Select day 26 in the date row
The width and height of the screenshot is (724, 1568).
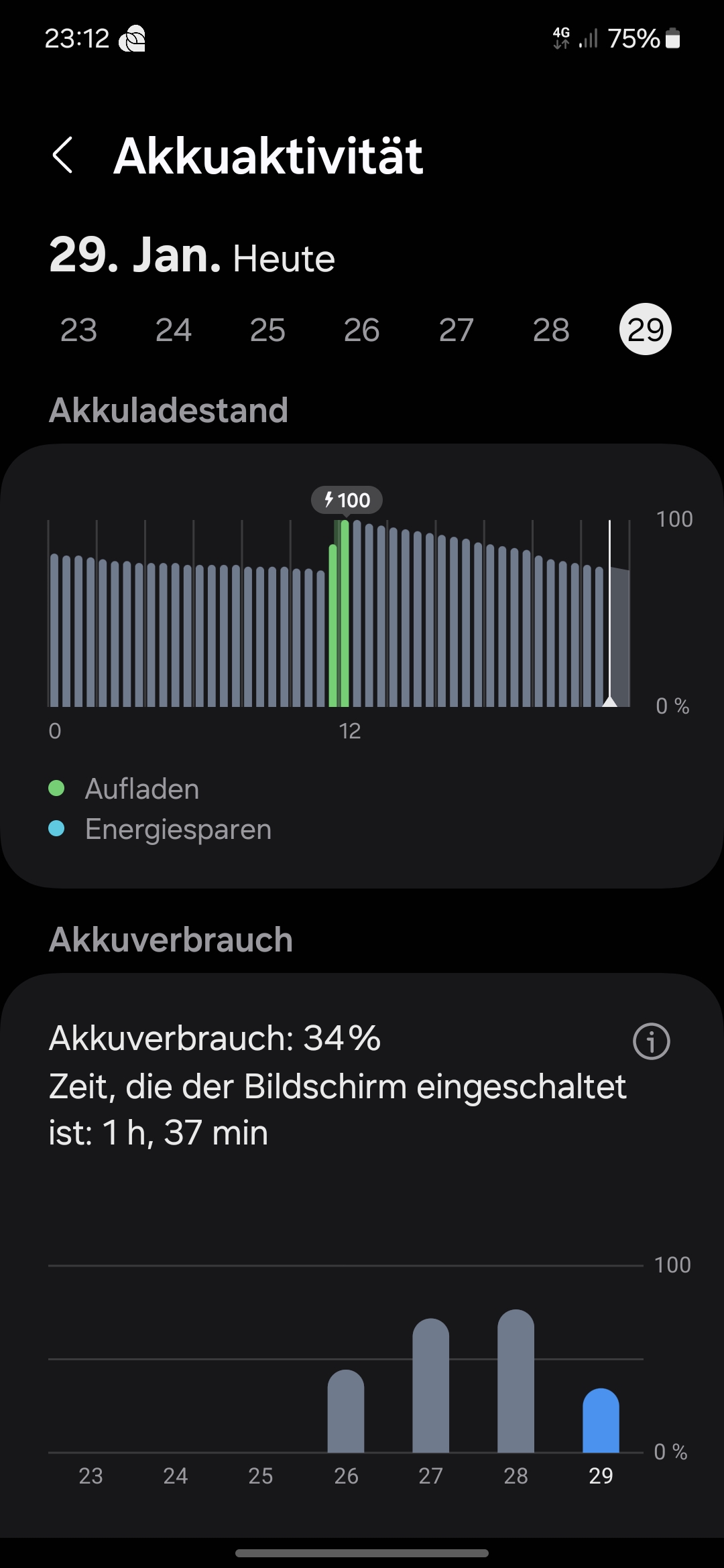pos(361,330)
